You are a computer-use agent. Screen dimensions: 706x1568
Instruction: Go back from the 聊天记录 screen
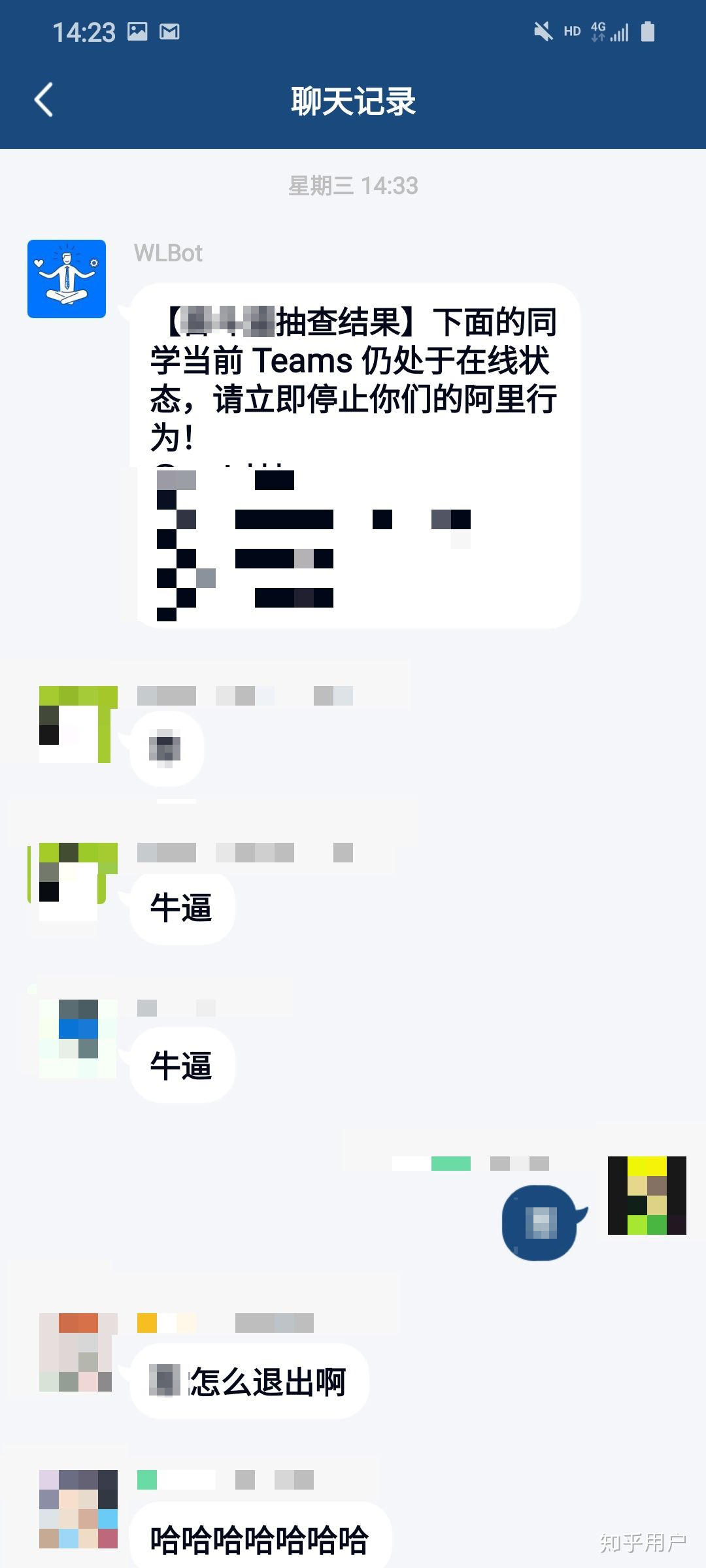click(x=44, y=101)
